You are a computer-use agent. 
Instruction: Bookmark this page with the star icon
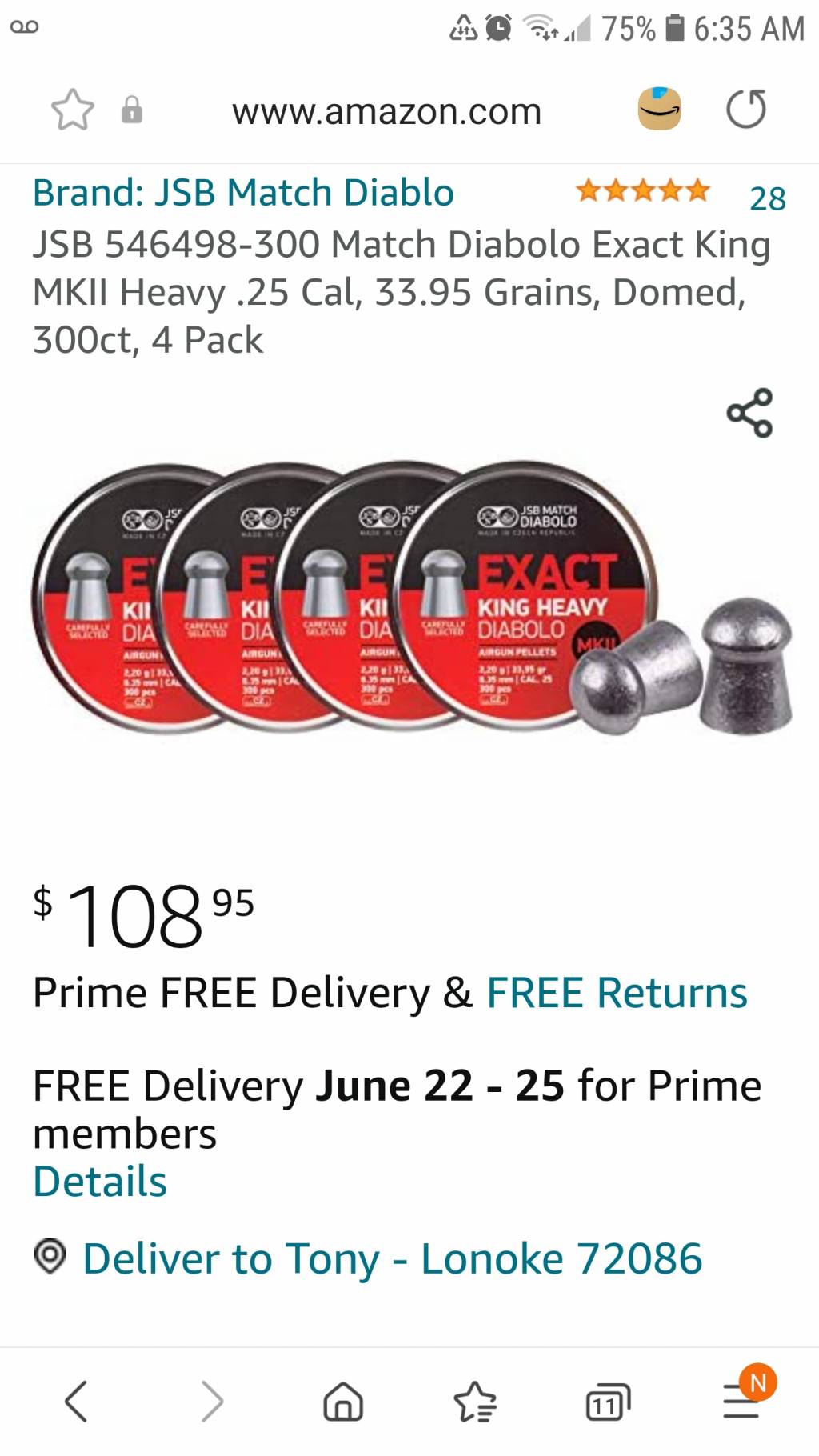73,110
